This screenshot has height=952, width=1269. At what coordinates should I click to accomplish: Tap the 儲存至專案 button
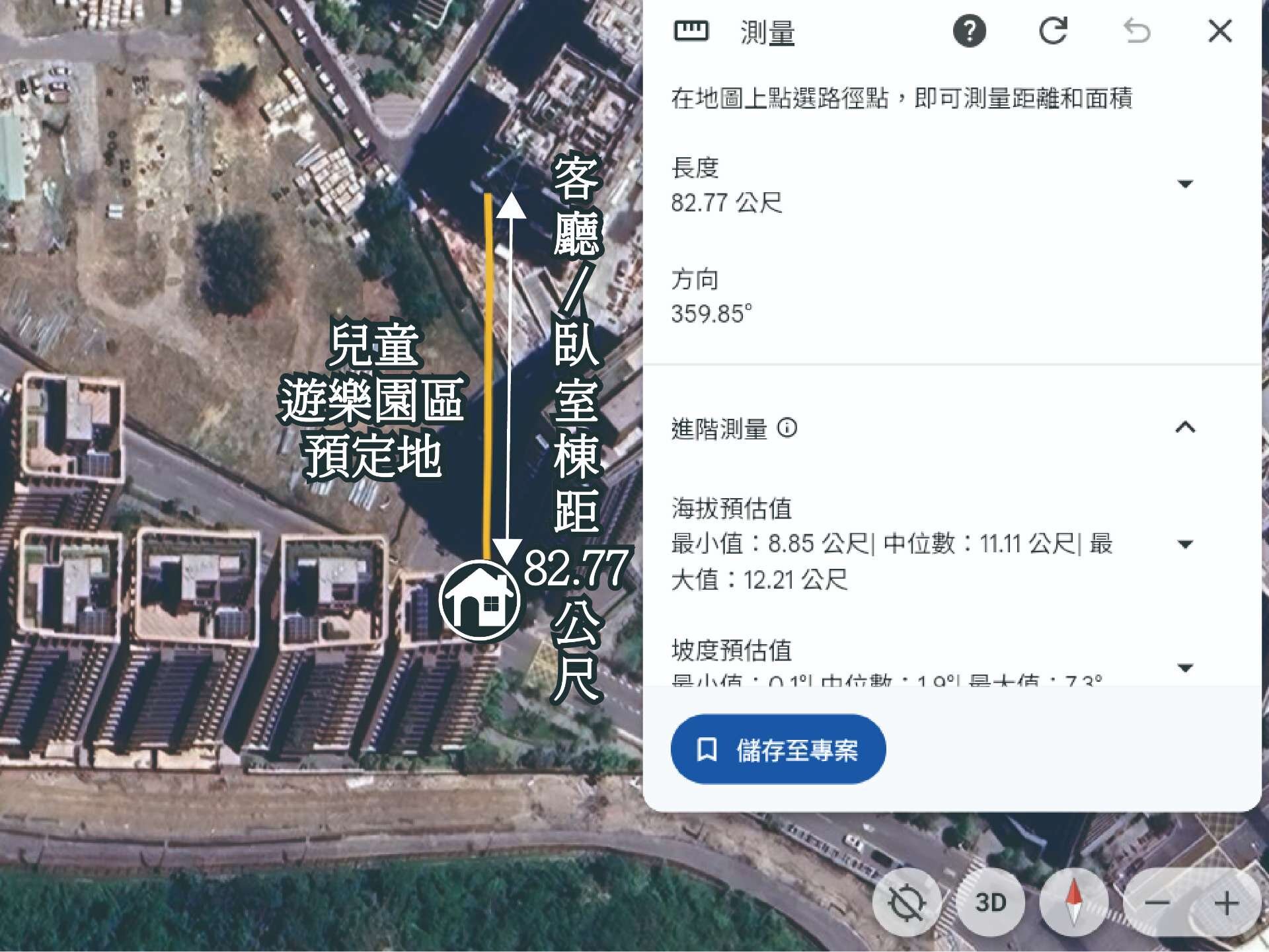pyautogui.click(x=778, y=749)
